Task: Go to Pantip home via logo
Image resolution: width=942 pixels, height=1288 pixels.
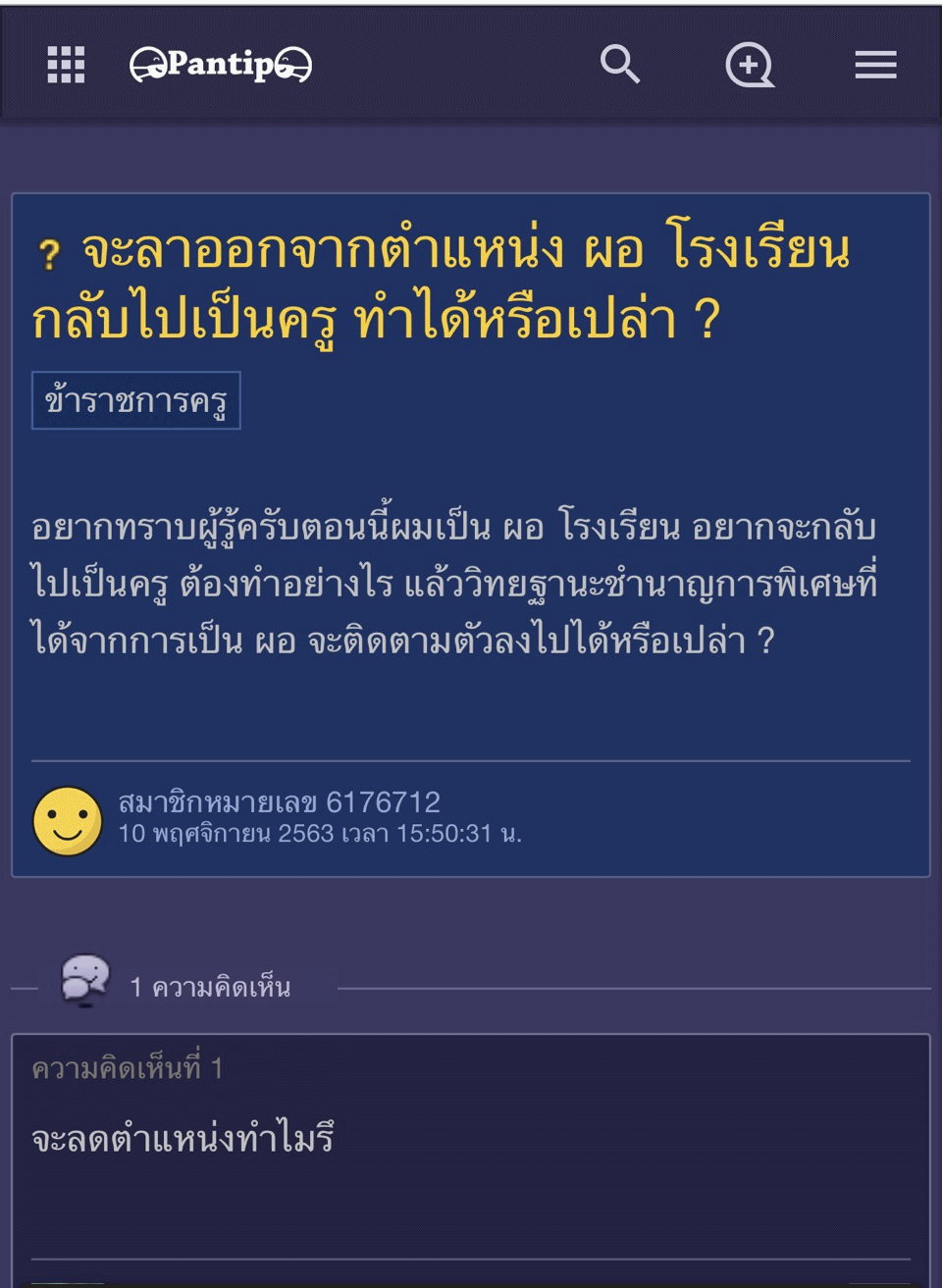Action: point(221,65)
